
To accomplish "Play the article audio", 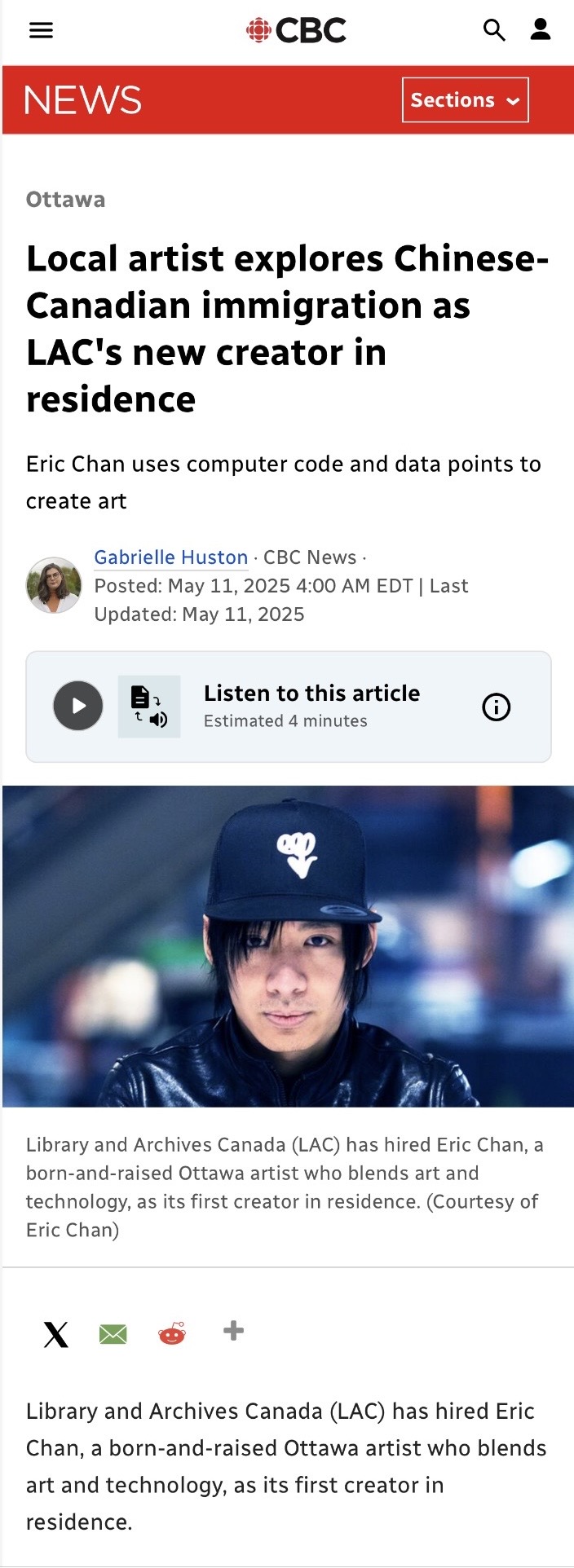I will click(78, 706).
